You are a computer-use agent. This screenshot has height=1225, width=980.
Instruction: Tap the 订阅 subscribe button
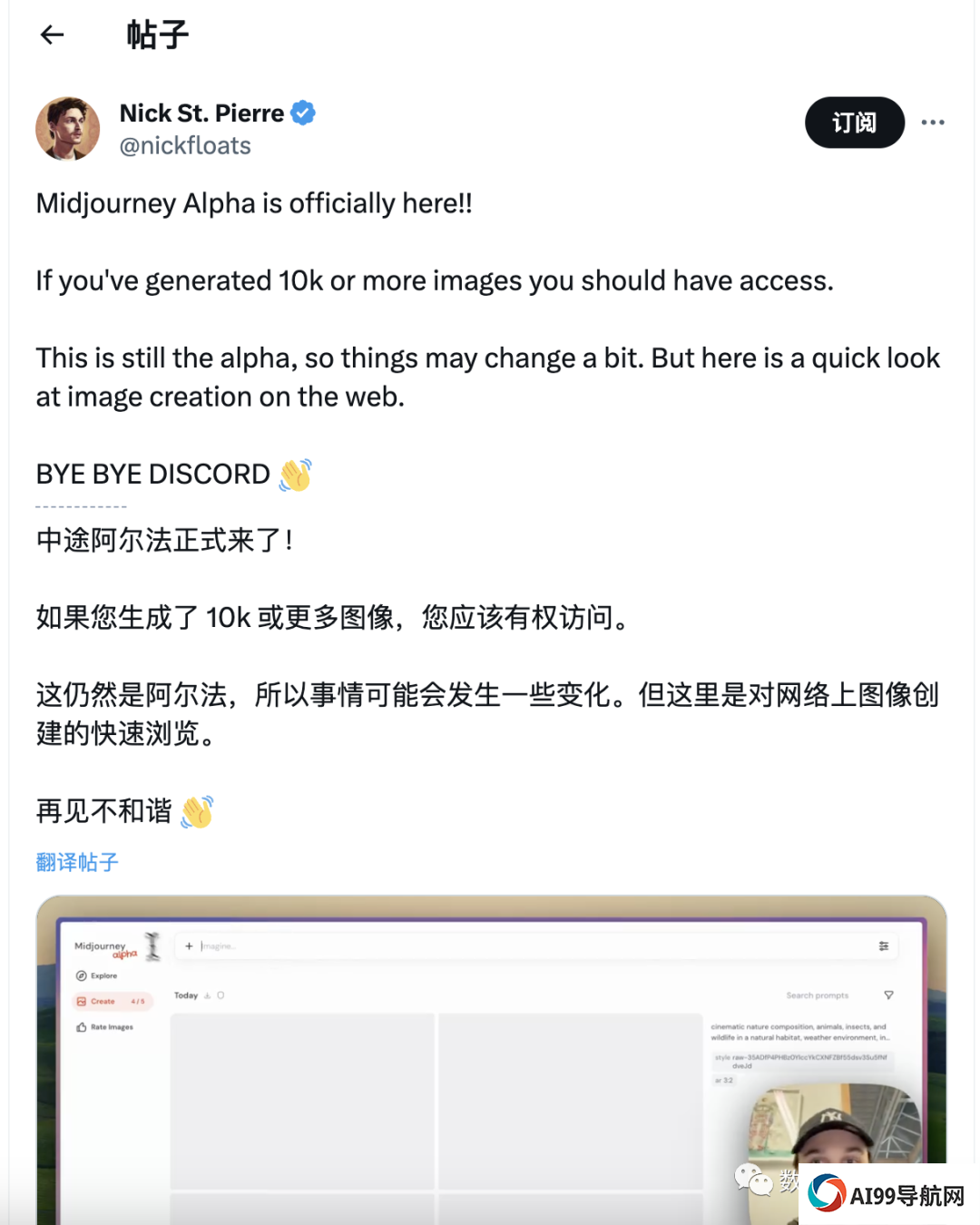(x=854, y=122)
